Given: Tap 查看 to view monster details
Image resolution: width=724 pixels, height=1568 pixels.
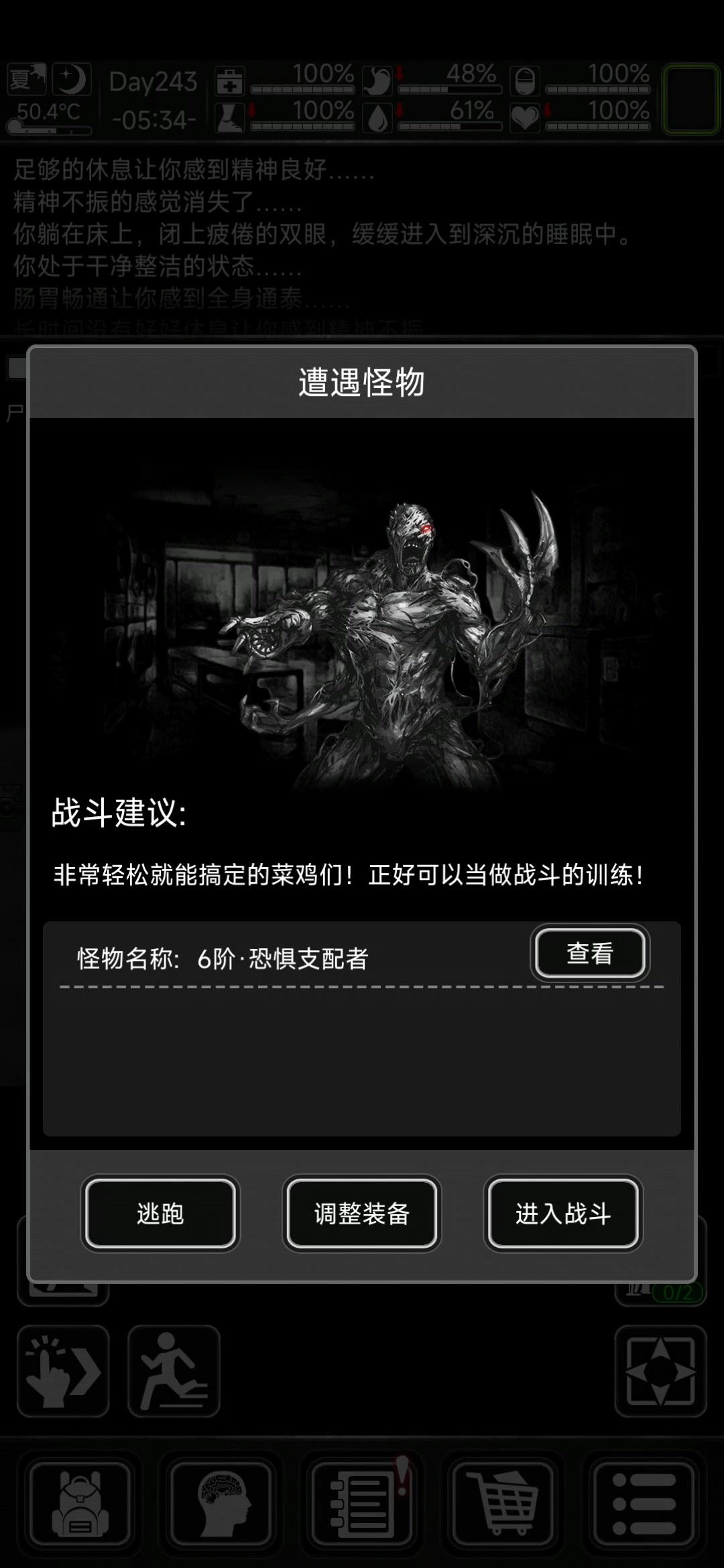Looking at the screenshot, I should pyautogui.click(x=590, y=953).
